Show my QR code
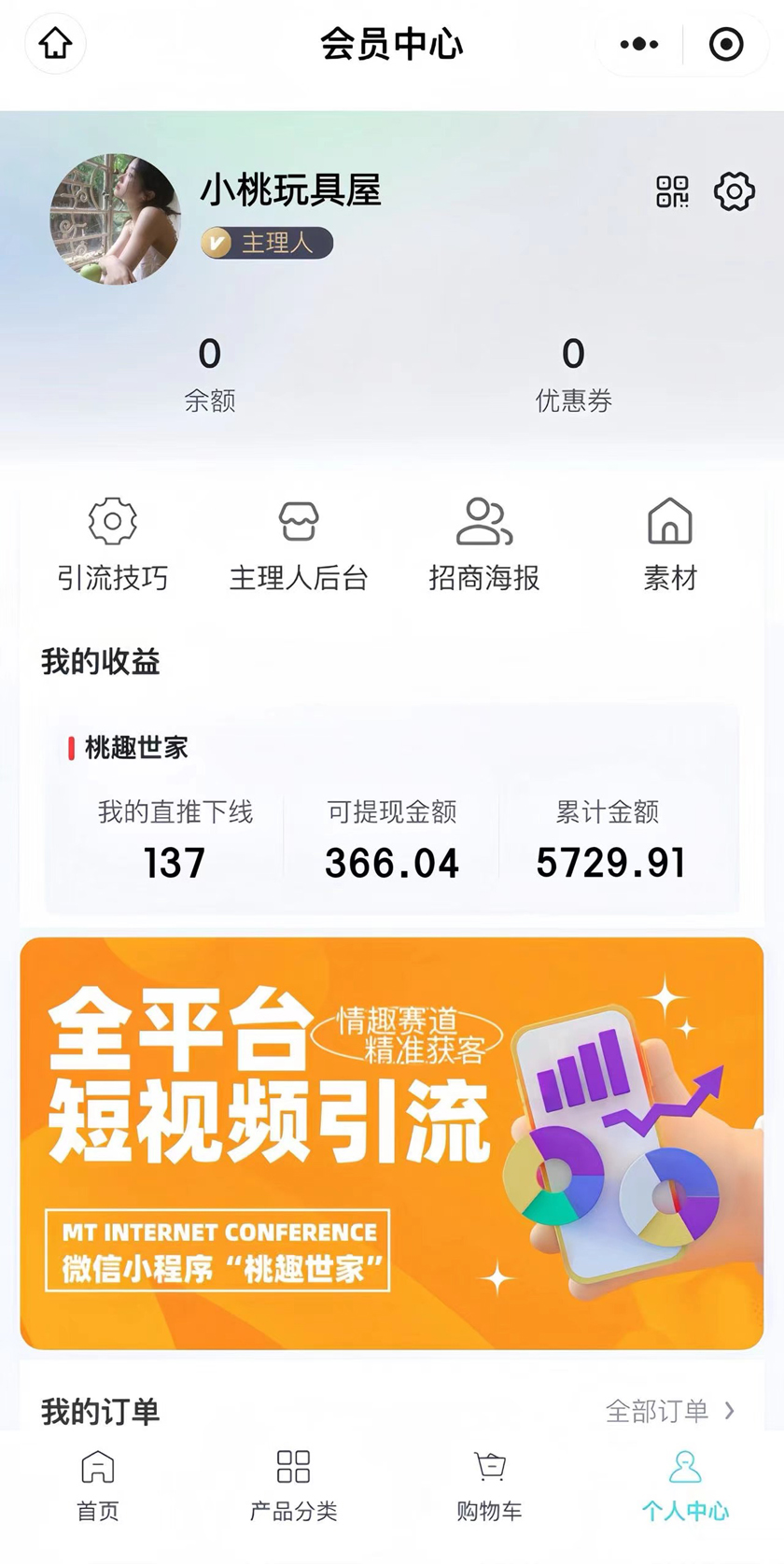Image resolution: width=784 pixels, height=1564 pixels. click(x=672, y=191)
